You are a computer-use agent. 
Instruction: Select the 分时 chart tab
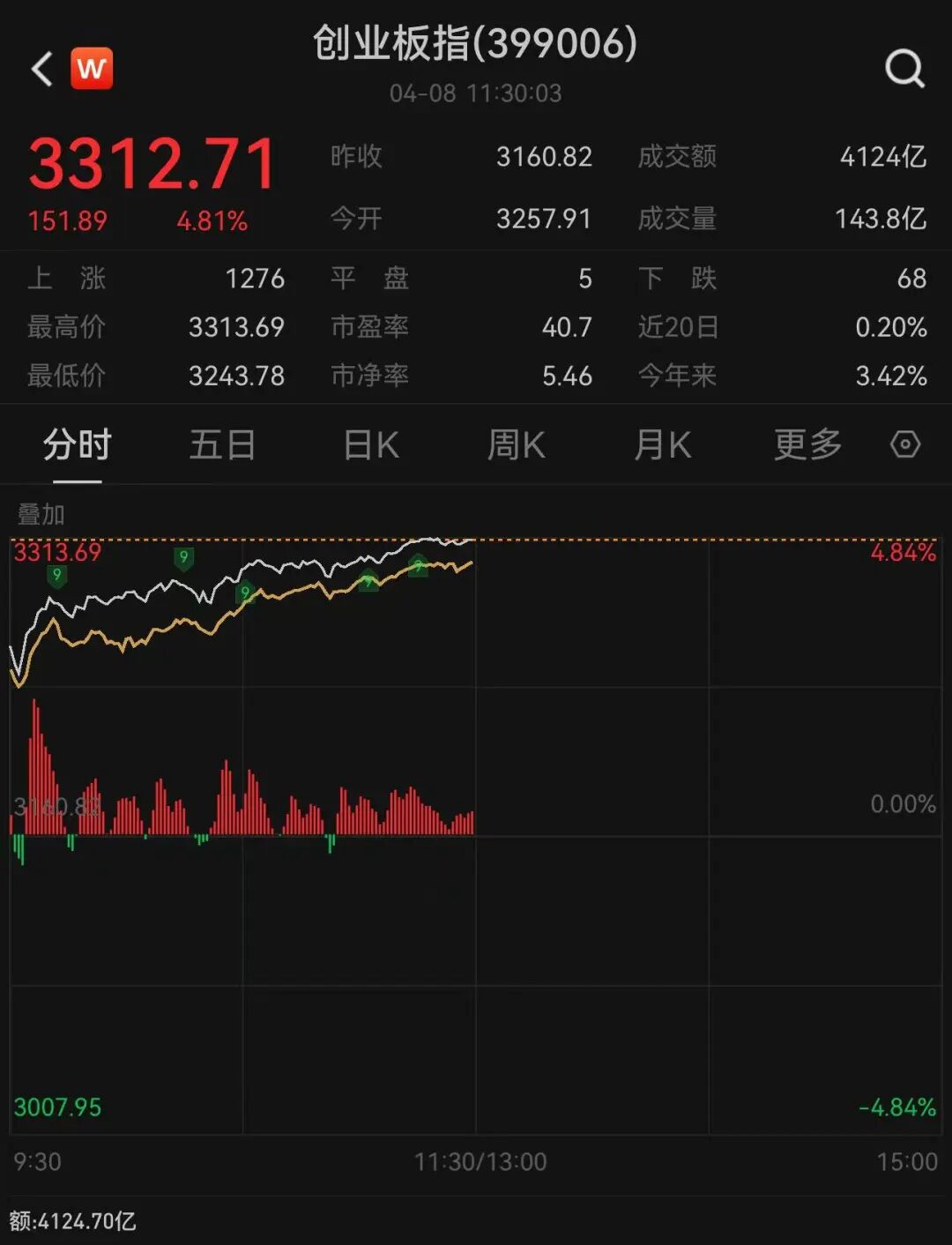click(78, 444)
